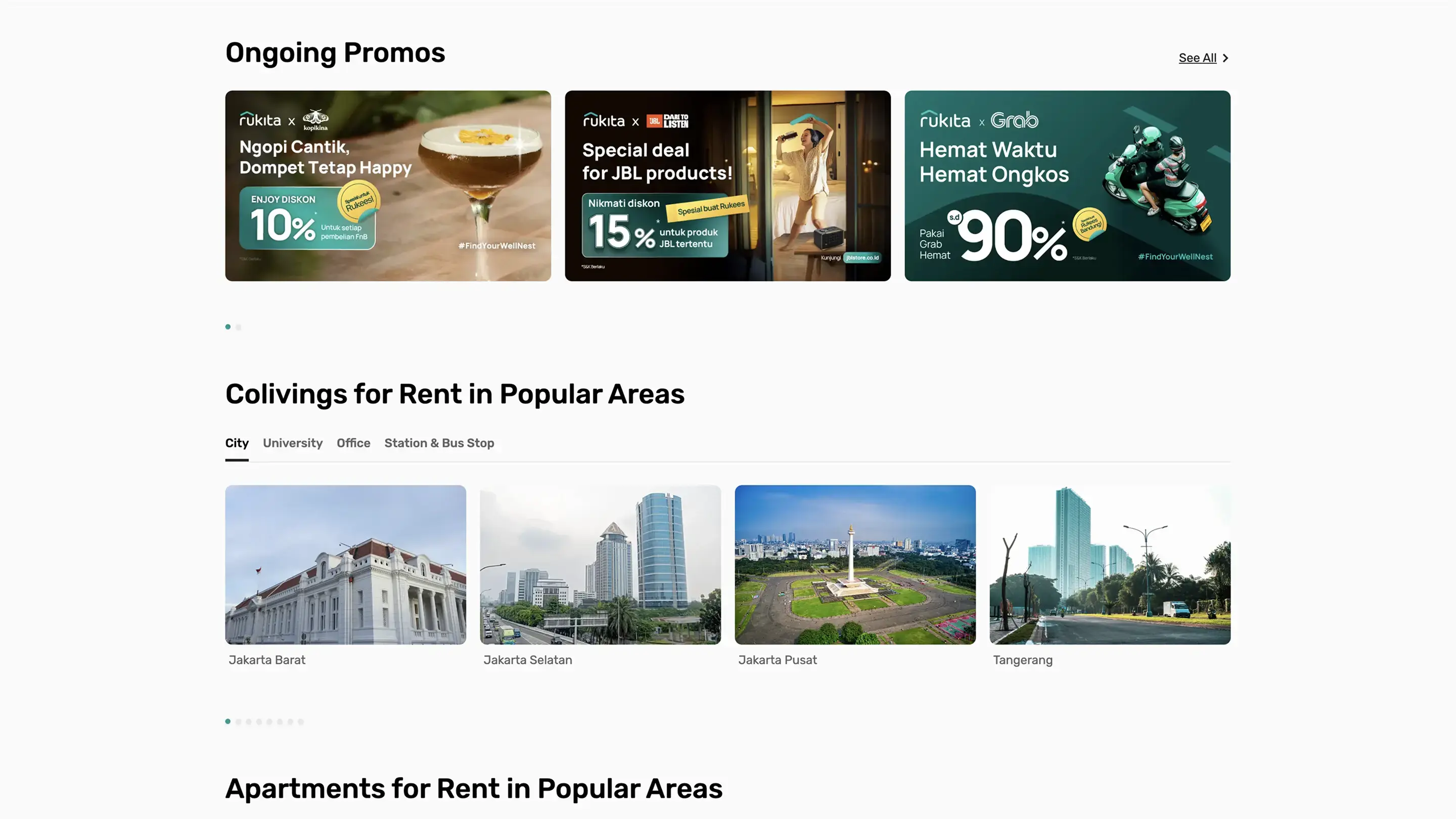1456x819 pixels.
Task: Switch to the Office tab
Action: point(353,443)
